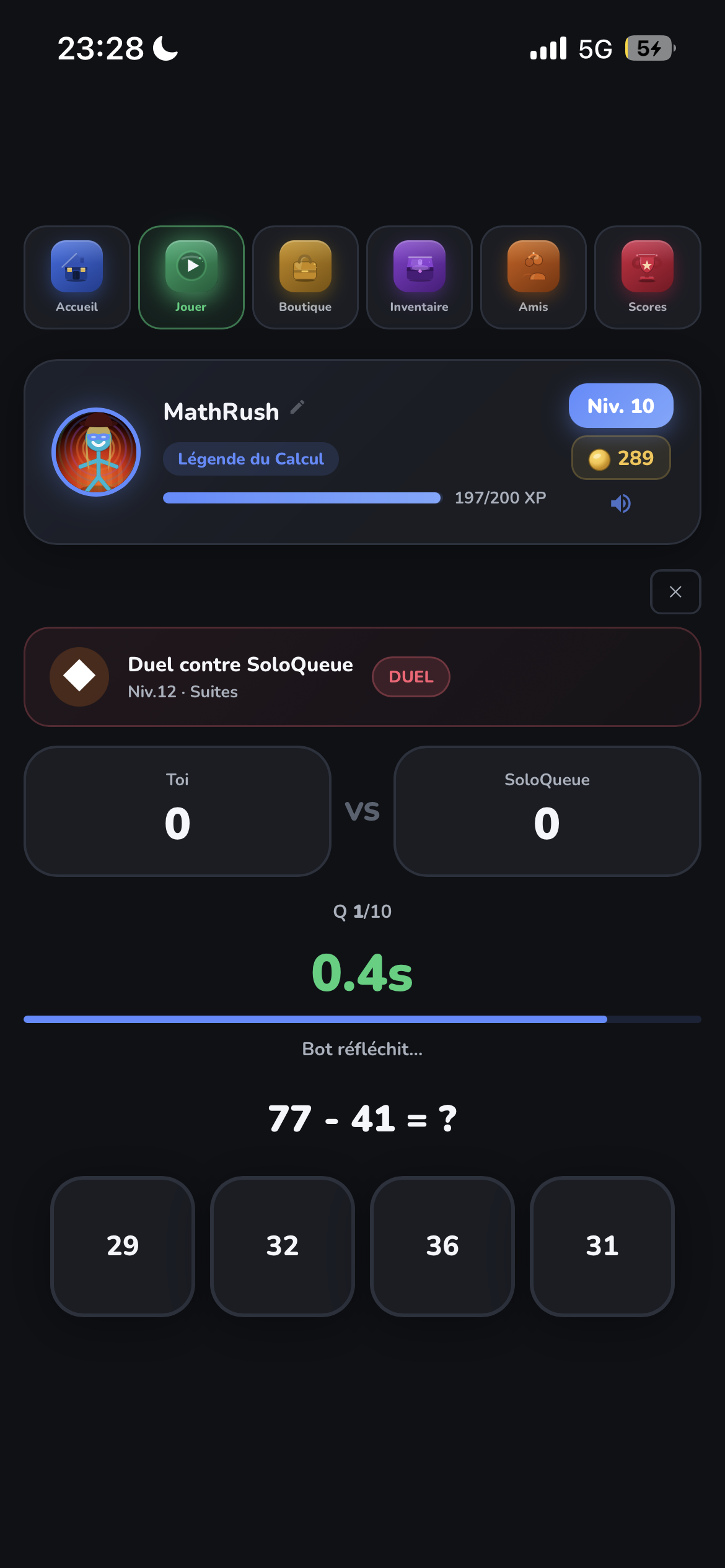Viewport: 725px width, 1568px height.
Task: Select the Jouer tab
Action: pyautogui.click(x=191, y=277)
